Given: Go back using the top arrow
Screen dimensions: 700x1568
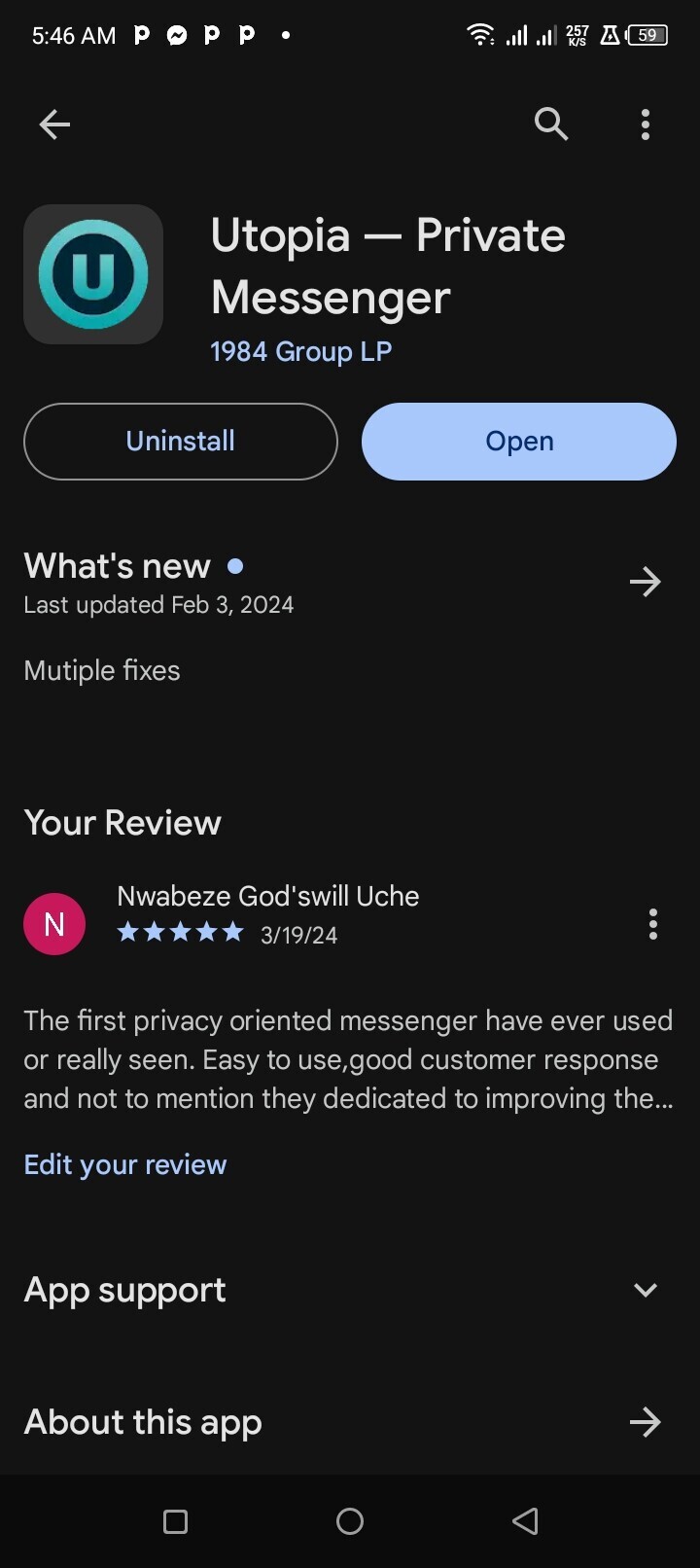Looking at the screenshot, I should pos(54,125).
